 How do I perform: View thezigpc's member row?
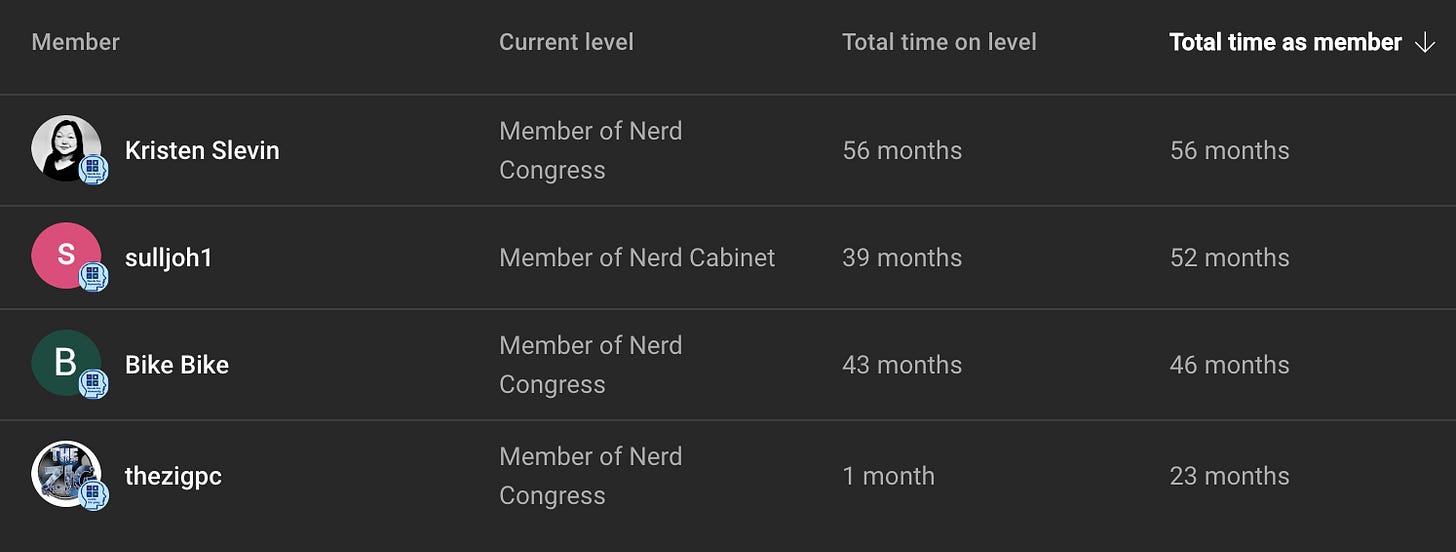tap(173, 476)
